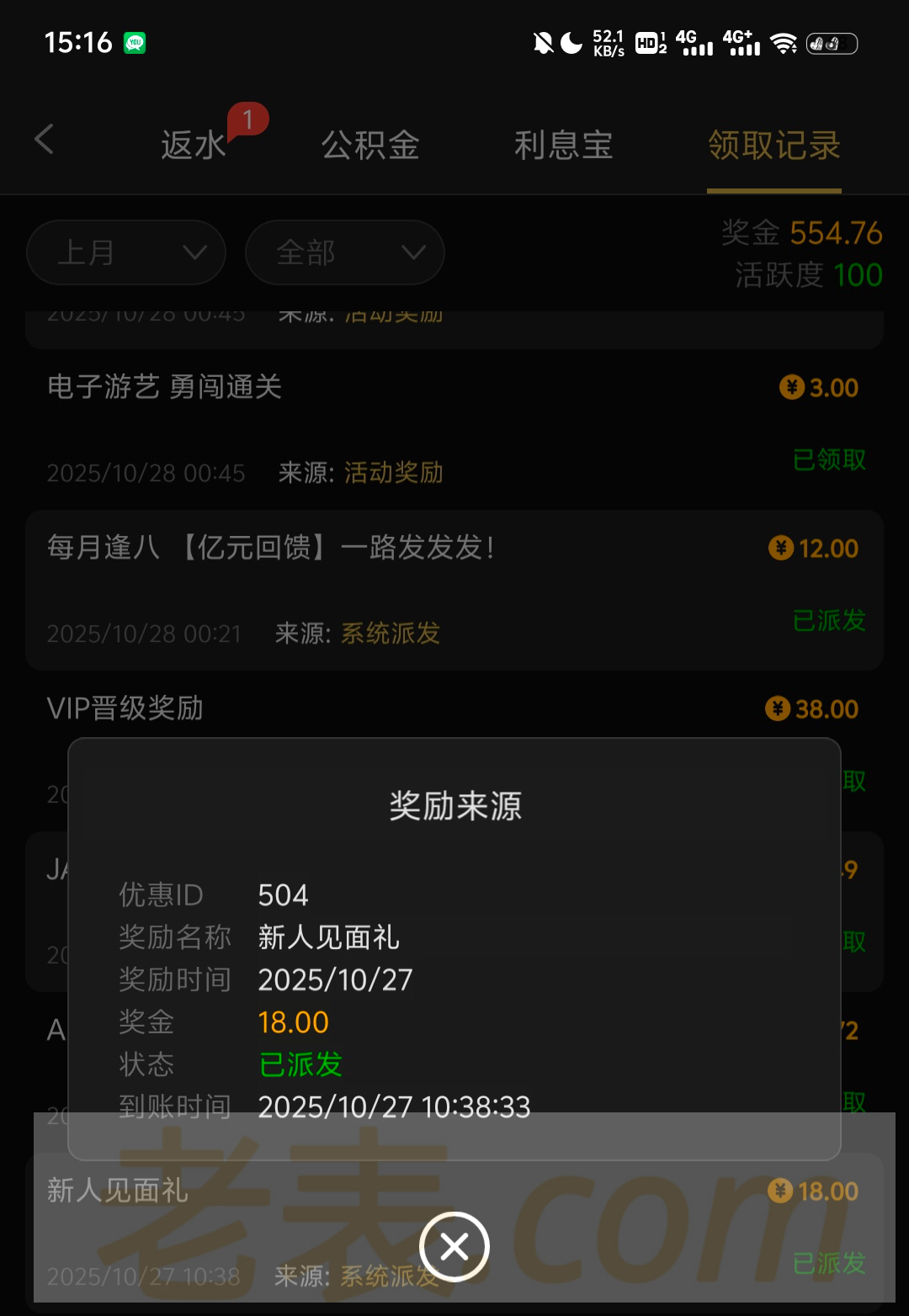Close the 奖励来源 dialog
This screenshot has width=909, height=1316.
(454, 1246)
